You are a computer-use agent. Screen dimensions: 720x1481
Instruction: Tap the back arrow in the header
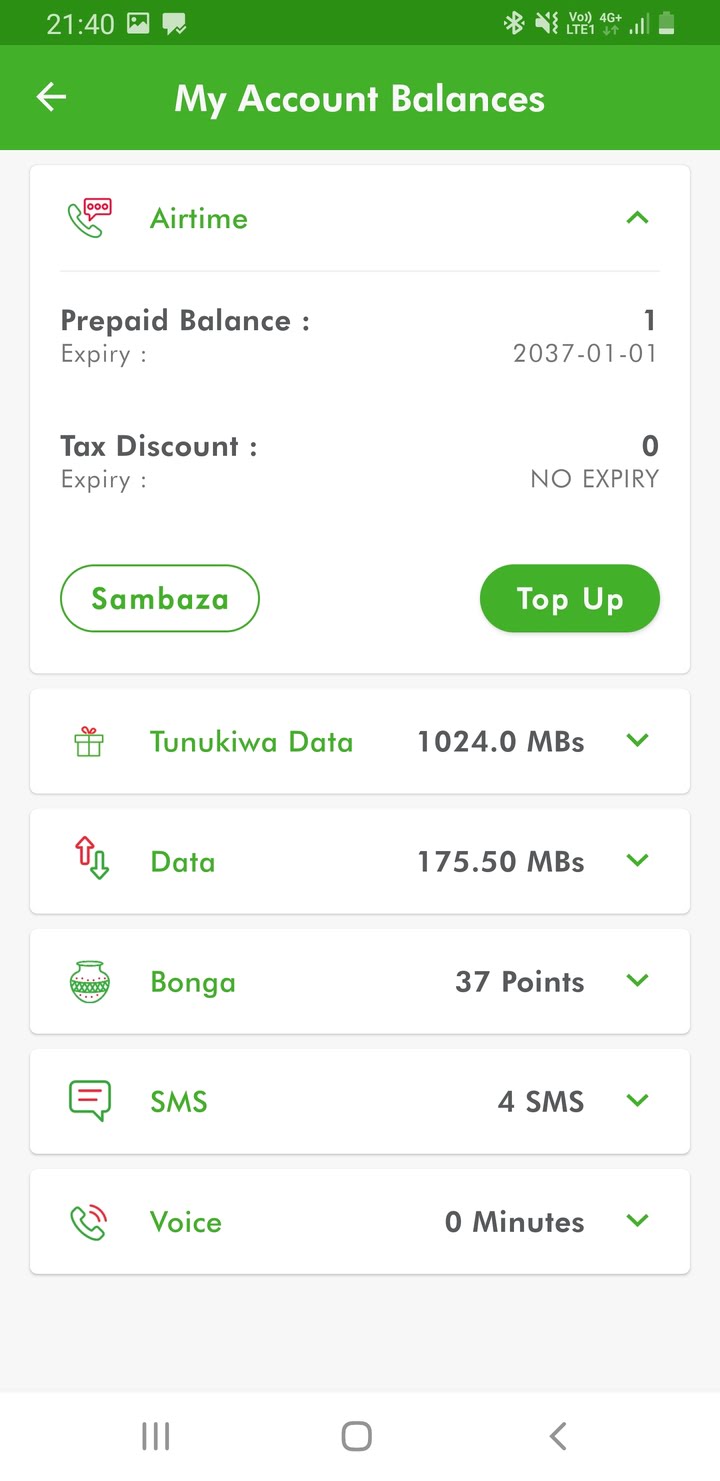click(x=51, y=97)
